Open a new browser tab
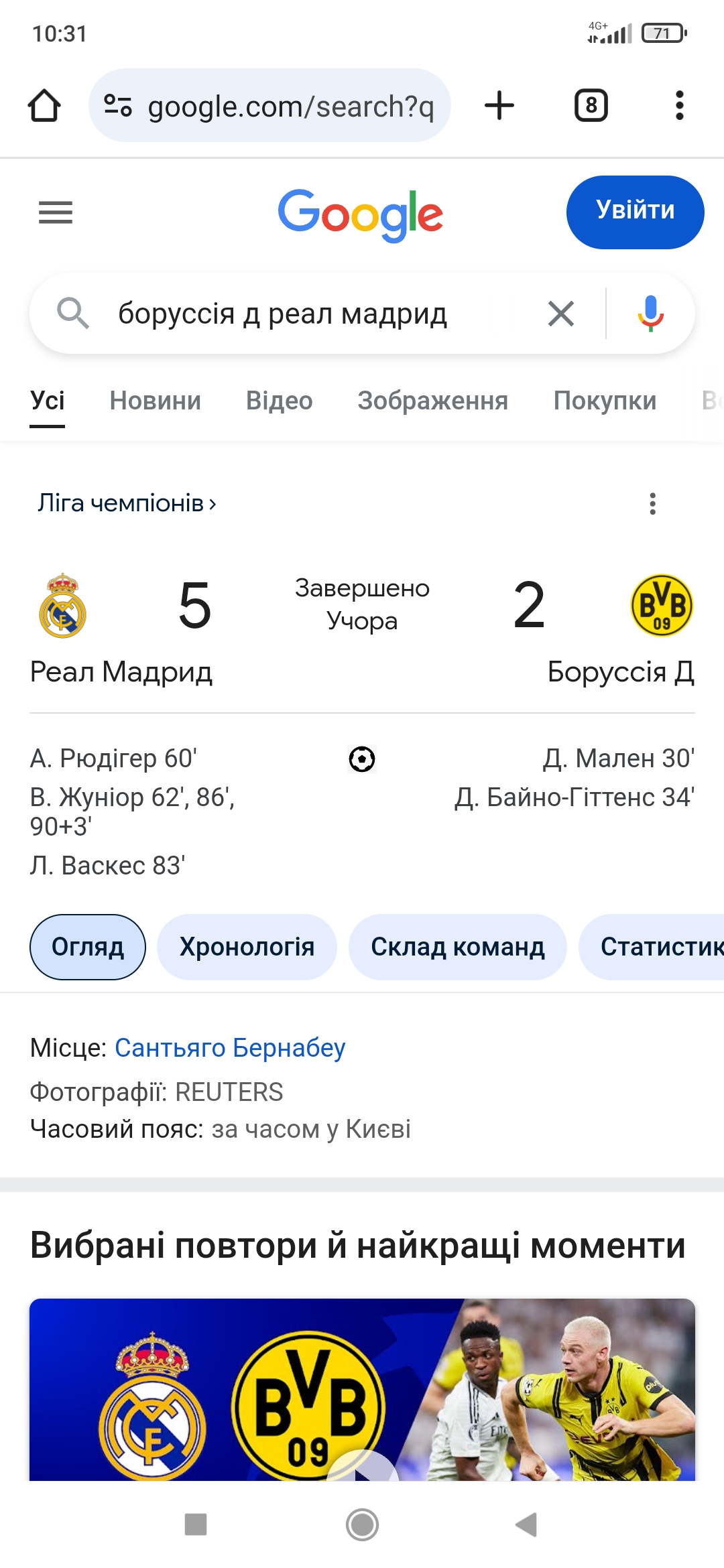The image size is (724, 1568). pos(499,105)
